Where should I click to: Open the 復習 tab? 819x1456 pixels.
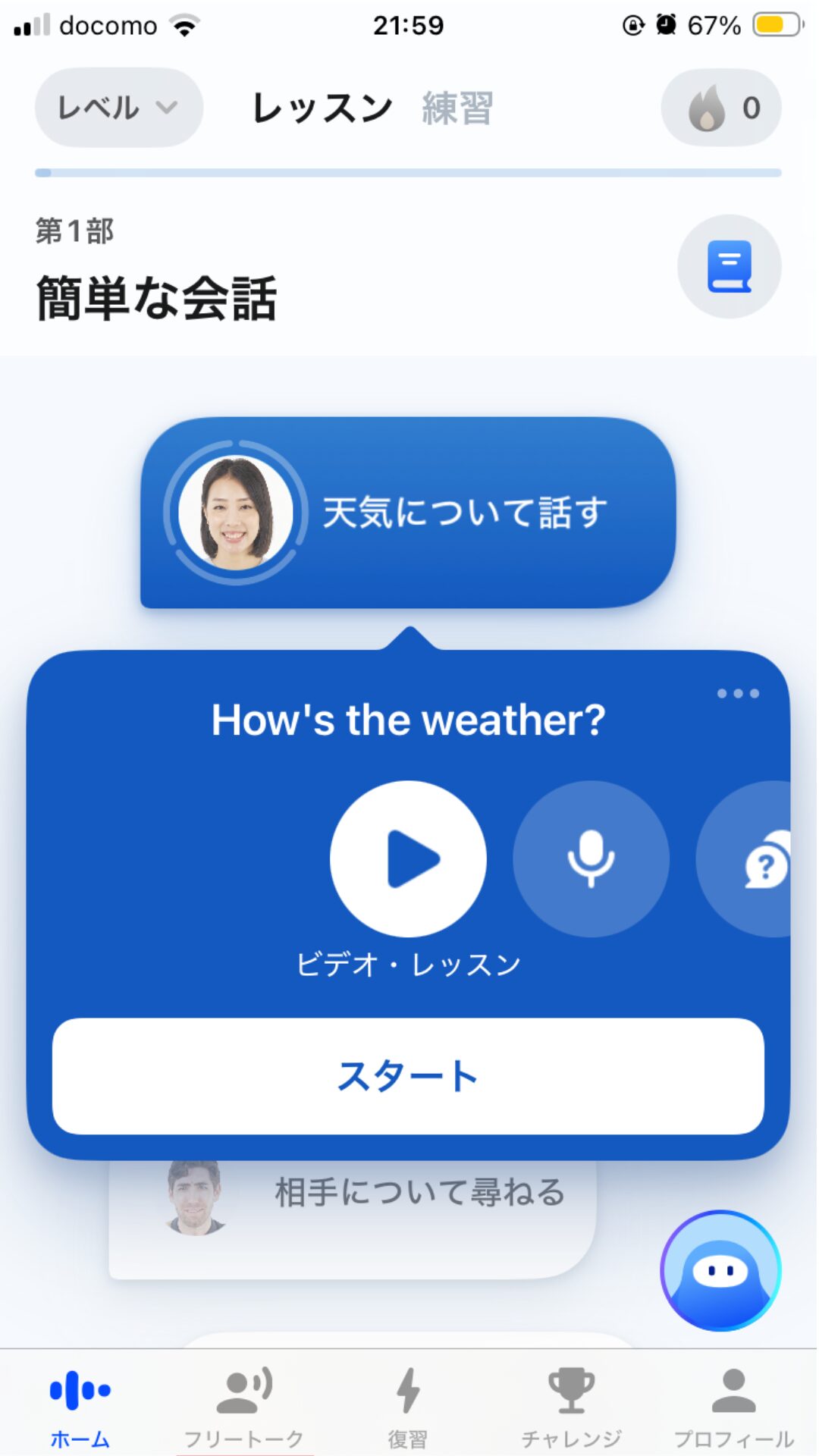point(408,1406)
